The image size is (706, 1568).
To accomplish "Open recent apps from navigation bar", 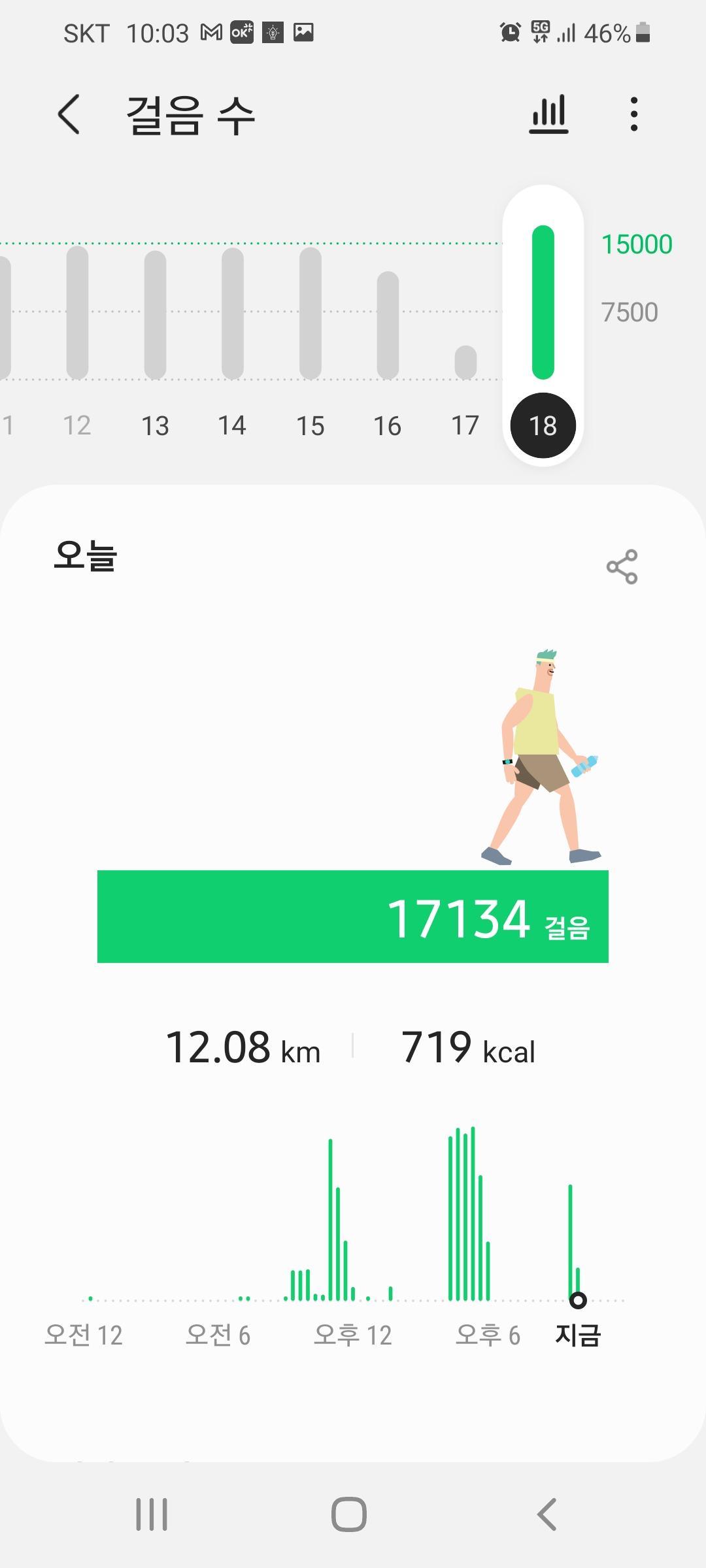I will [152, 1514].
